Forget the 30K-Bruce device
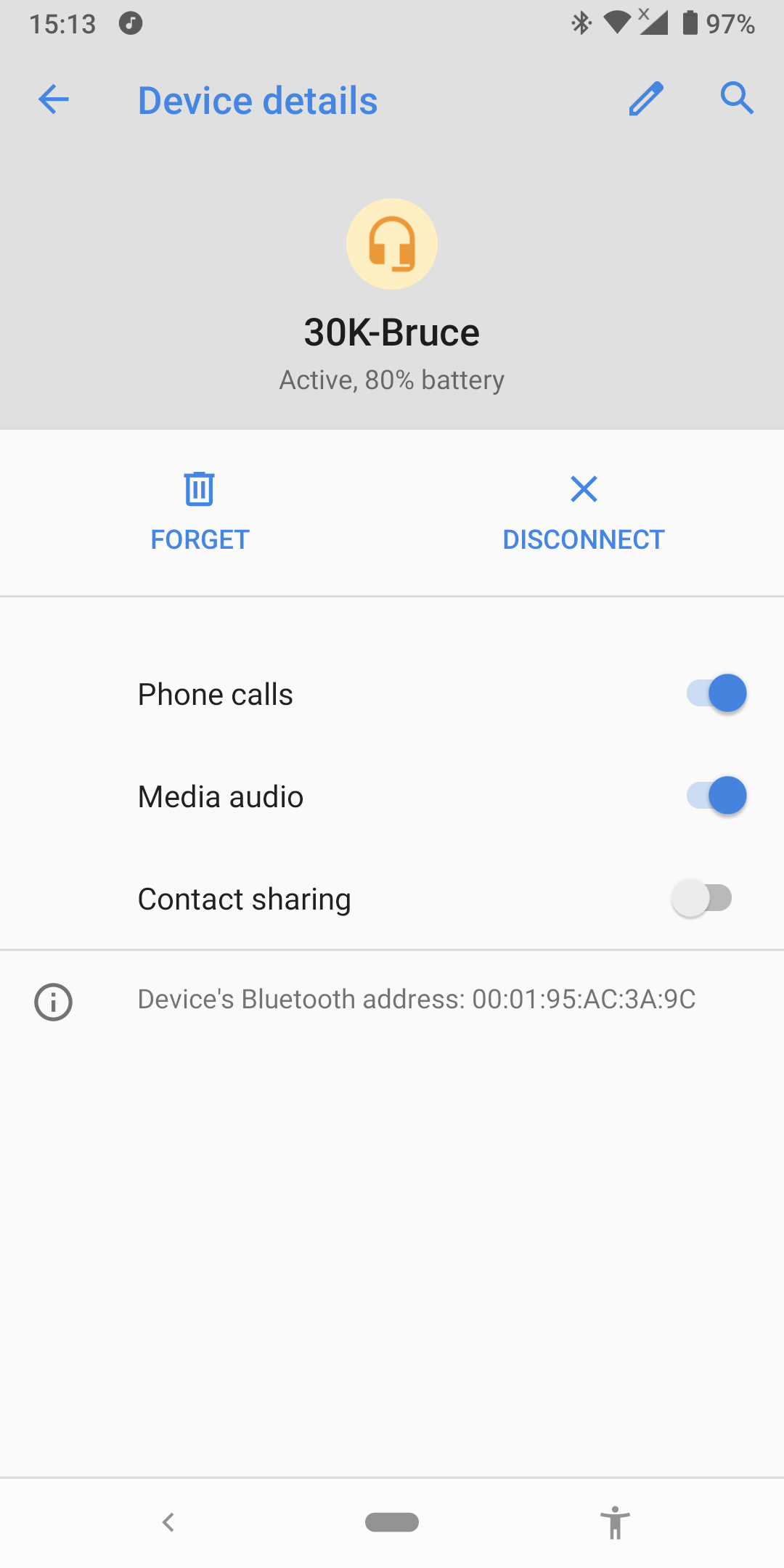This screenshot has width=784, height=1568. point(200,512)
